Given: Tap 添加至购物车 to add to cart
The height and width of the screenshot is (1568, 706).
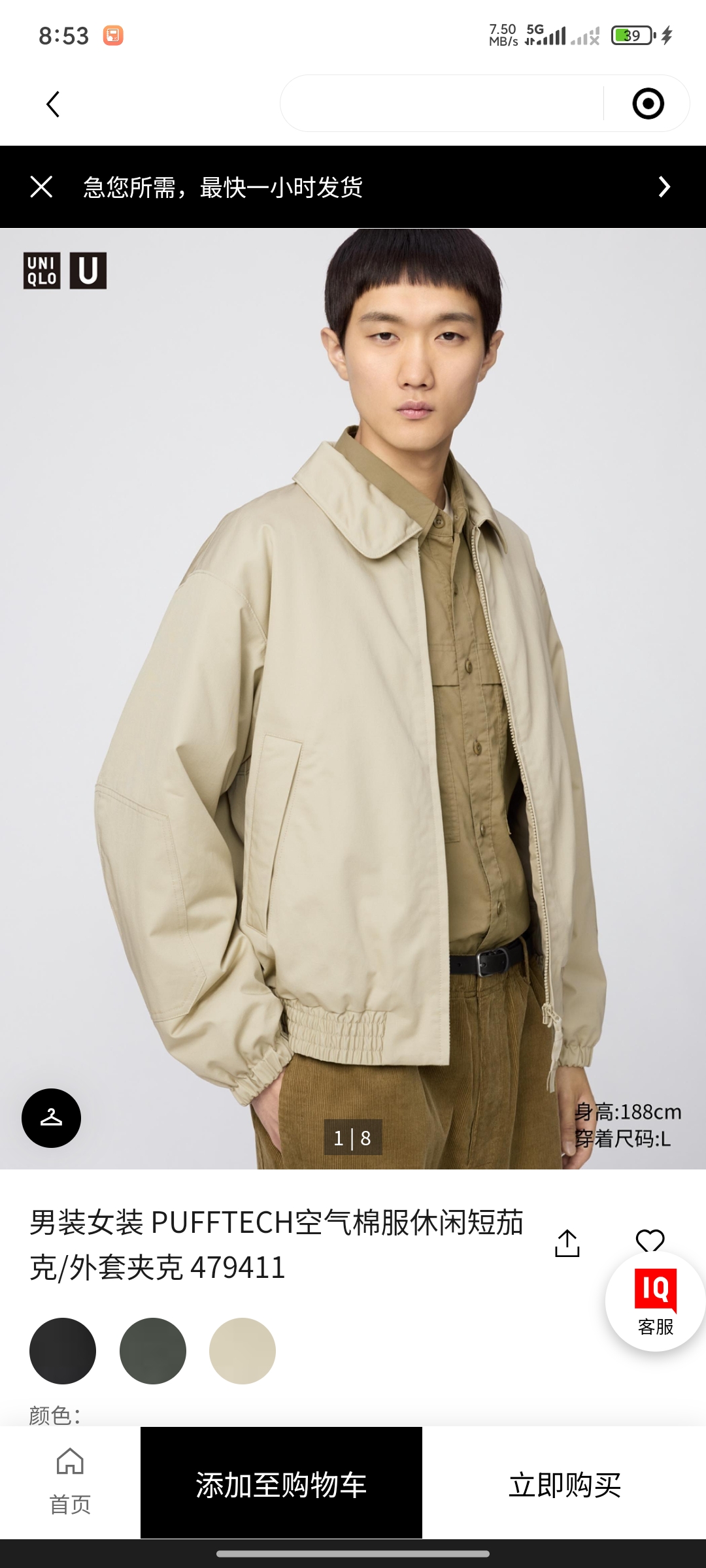Looking at the screenshot, I should [281, 1482].
